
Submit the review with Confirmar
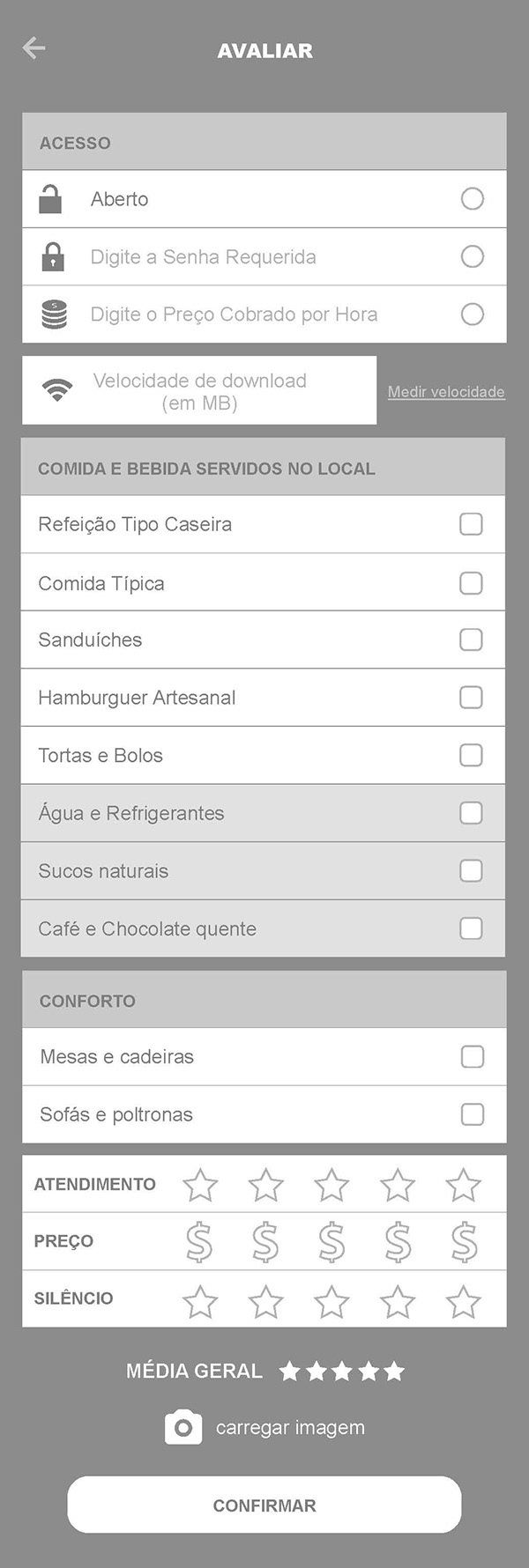click(x=264, y=1505)
